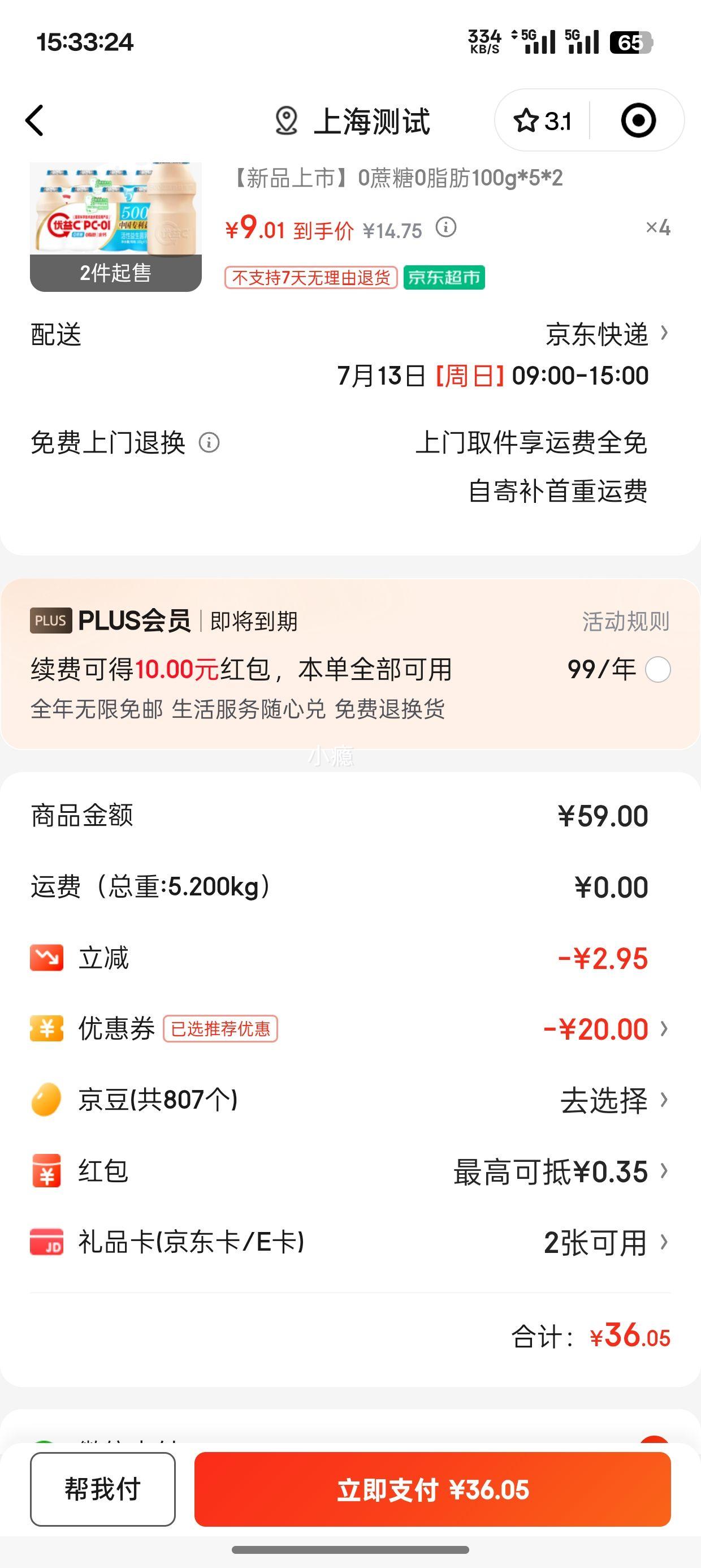701x1568 pixels.
Task: Tap the 帮我付 button
Action: pyautogui.click(x=103, y=1489)
